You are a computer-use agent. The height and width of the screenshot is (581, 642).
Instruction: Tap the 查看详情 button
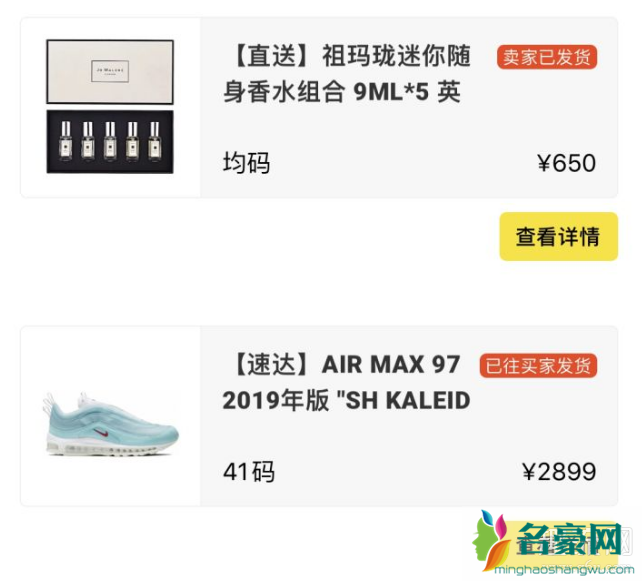[558, 237]
